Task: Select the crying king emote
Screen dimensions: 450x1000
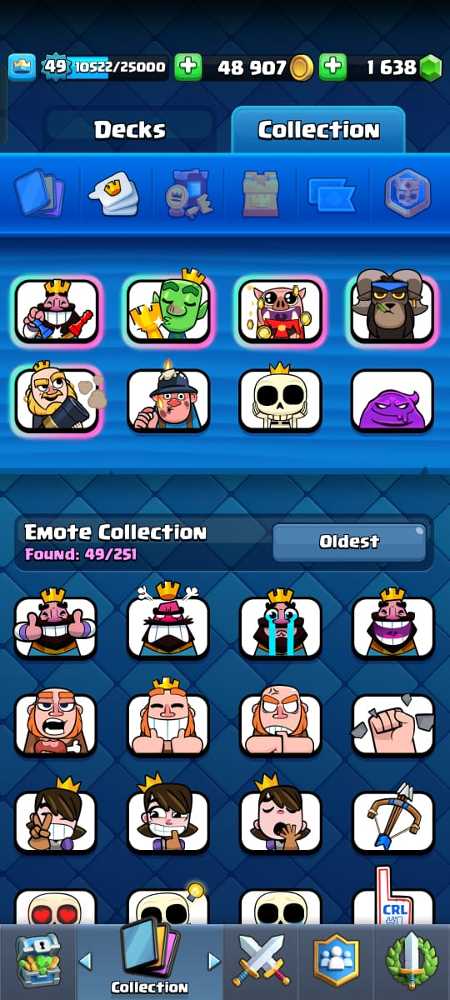Action: (280, 624)
